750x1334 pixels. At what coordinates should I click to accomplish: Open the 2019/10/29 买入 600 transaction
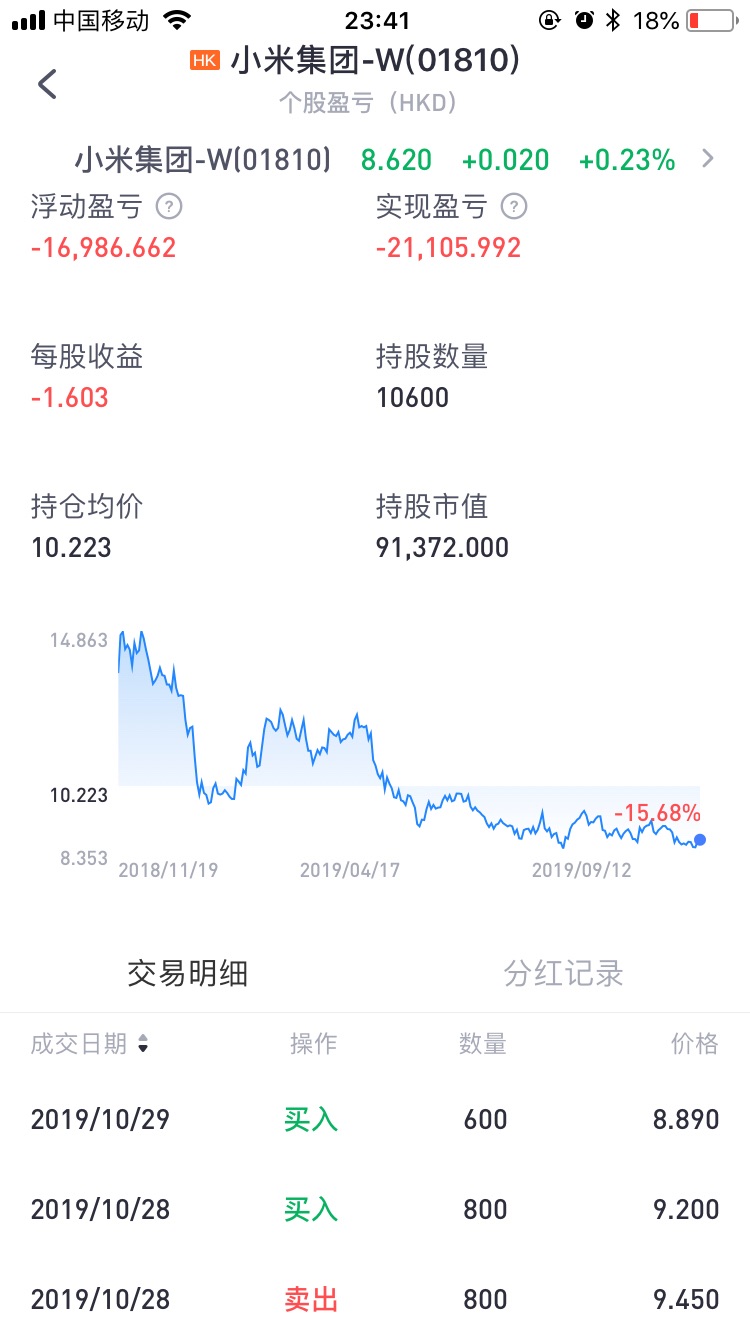pyautogui.click(x=375, y=1119)
